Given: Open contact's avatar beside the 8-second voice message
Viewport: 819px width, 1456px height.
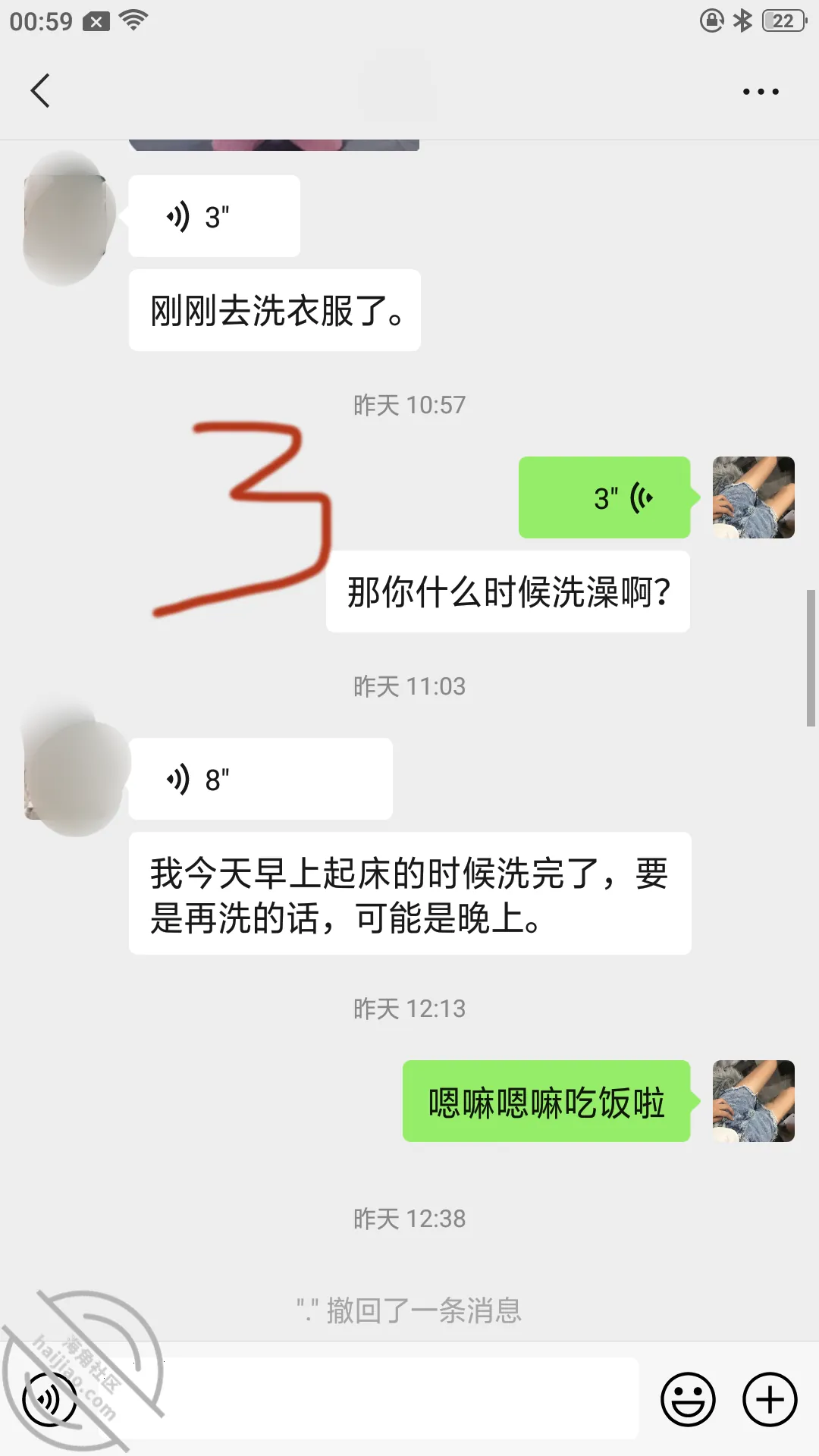Looking at the screenshot, I should (x=65, y=779).
